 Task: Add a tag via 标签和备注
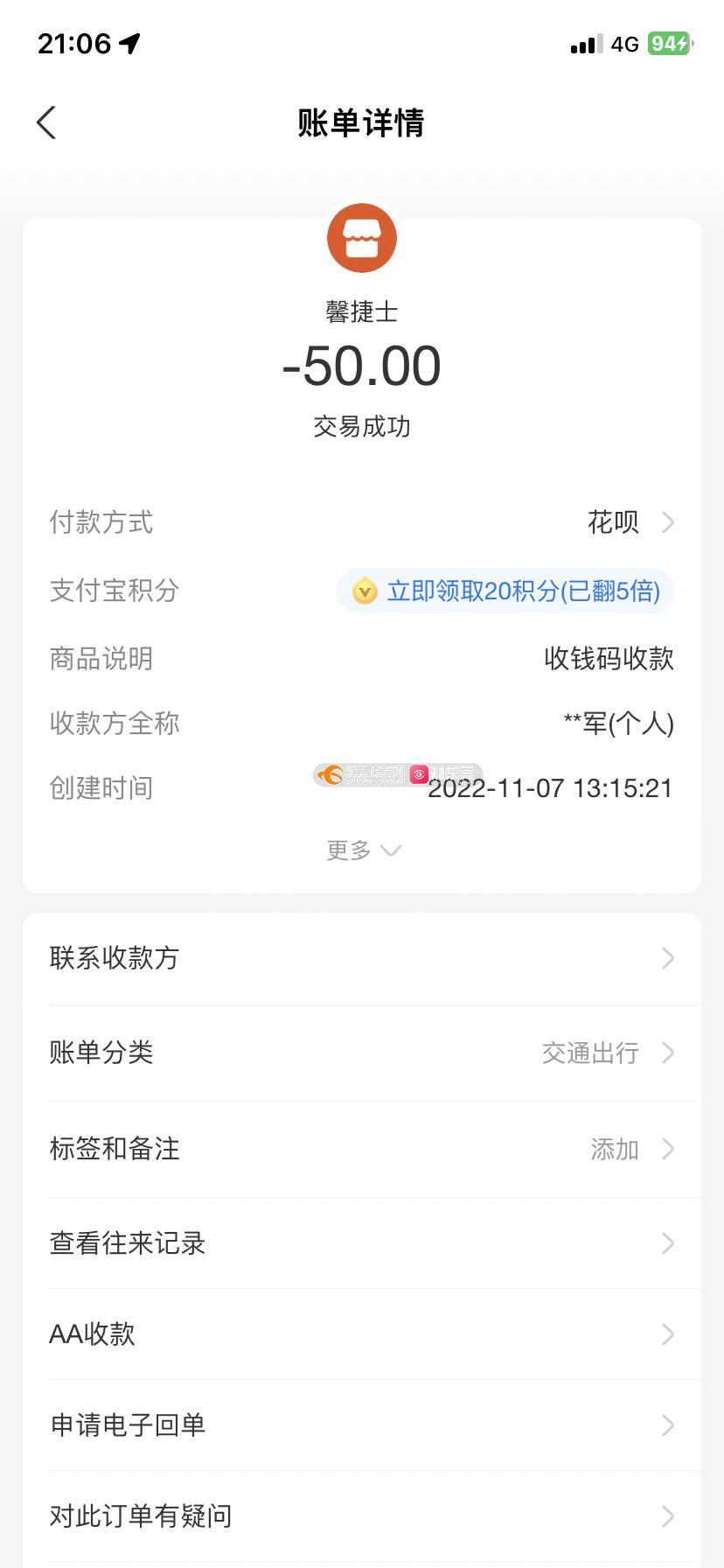[362, 1149]
